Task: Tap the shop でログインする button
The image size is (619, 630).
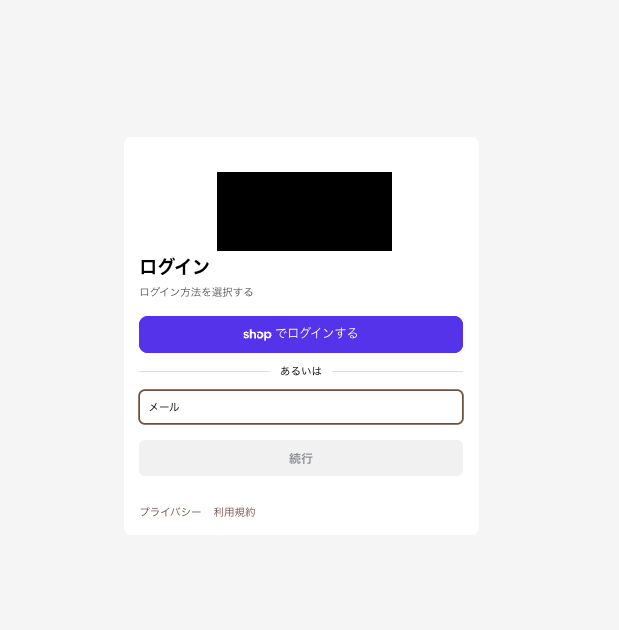Action: [x=300, y=334]
